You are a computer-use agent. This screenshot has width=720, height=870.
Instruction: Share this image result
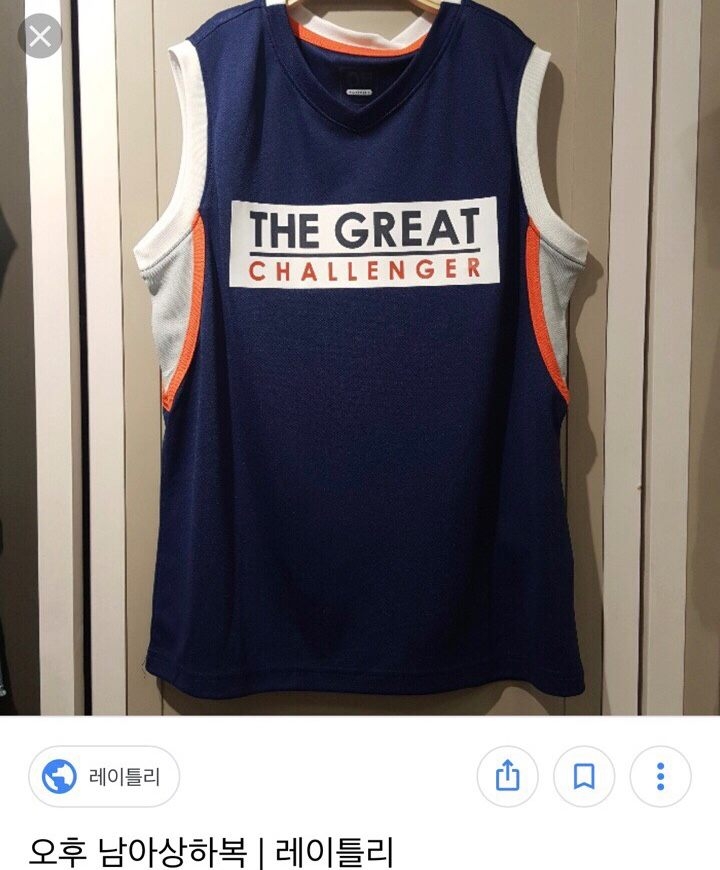click(x=508, y=776)
